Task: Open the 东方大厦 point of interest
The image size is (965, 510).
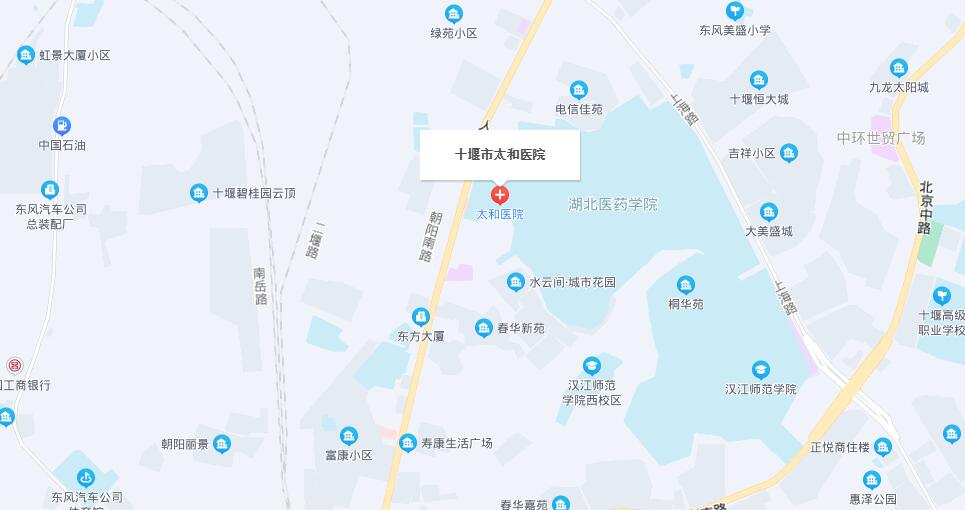Action: pos(421,317)
